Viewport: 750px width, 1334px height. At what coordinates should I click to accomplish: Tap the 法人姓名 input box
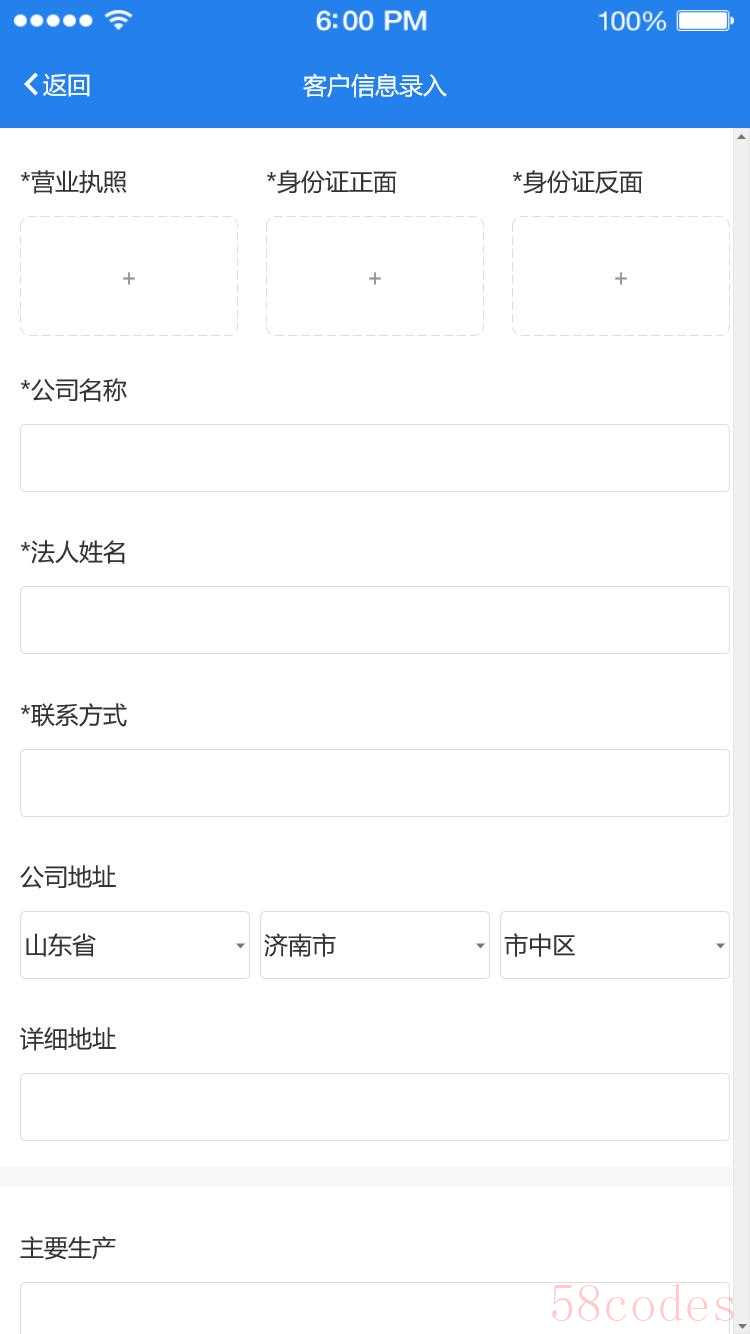[x=375, y=620]
